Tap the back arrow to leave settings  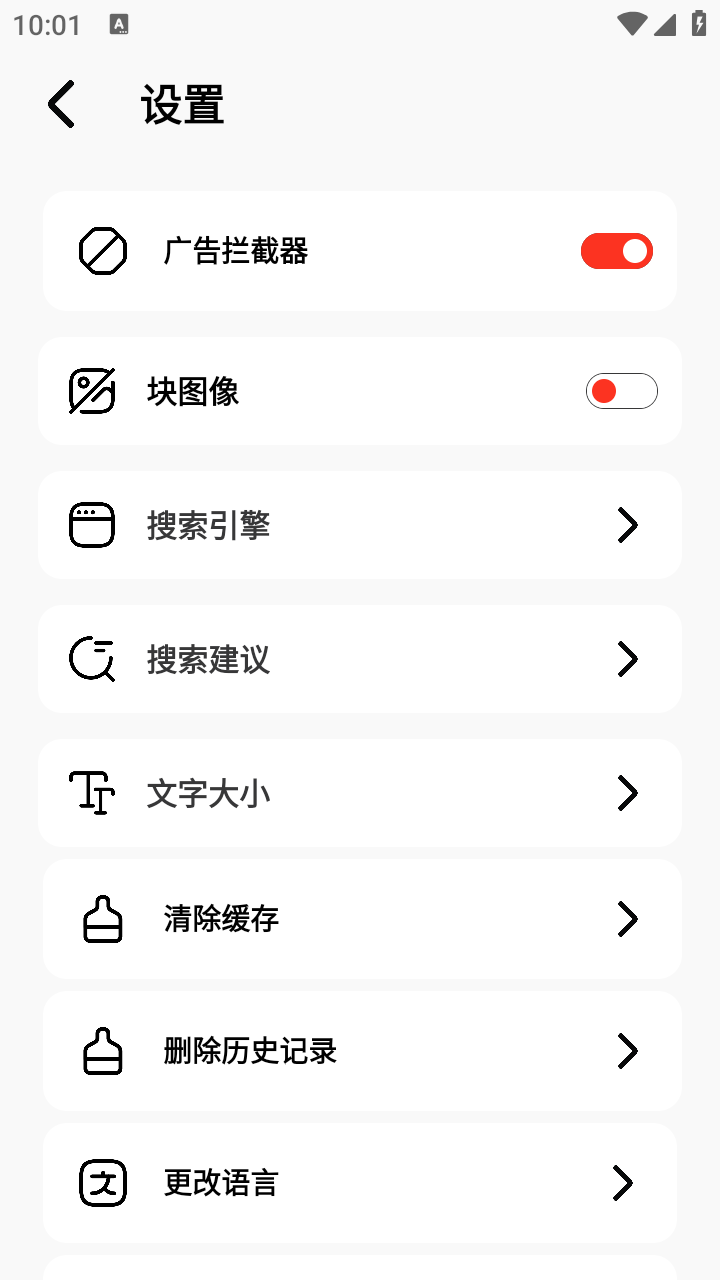point(60,104)
